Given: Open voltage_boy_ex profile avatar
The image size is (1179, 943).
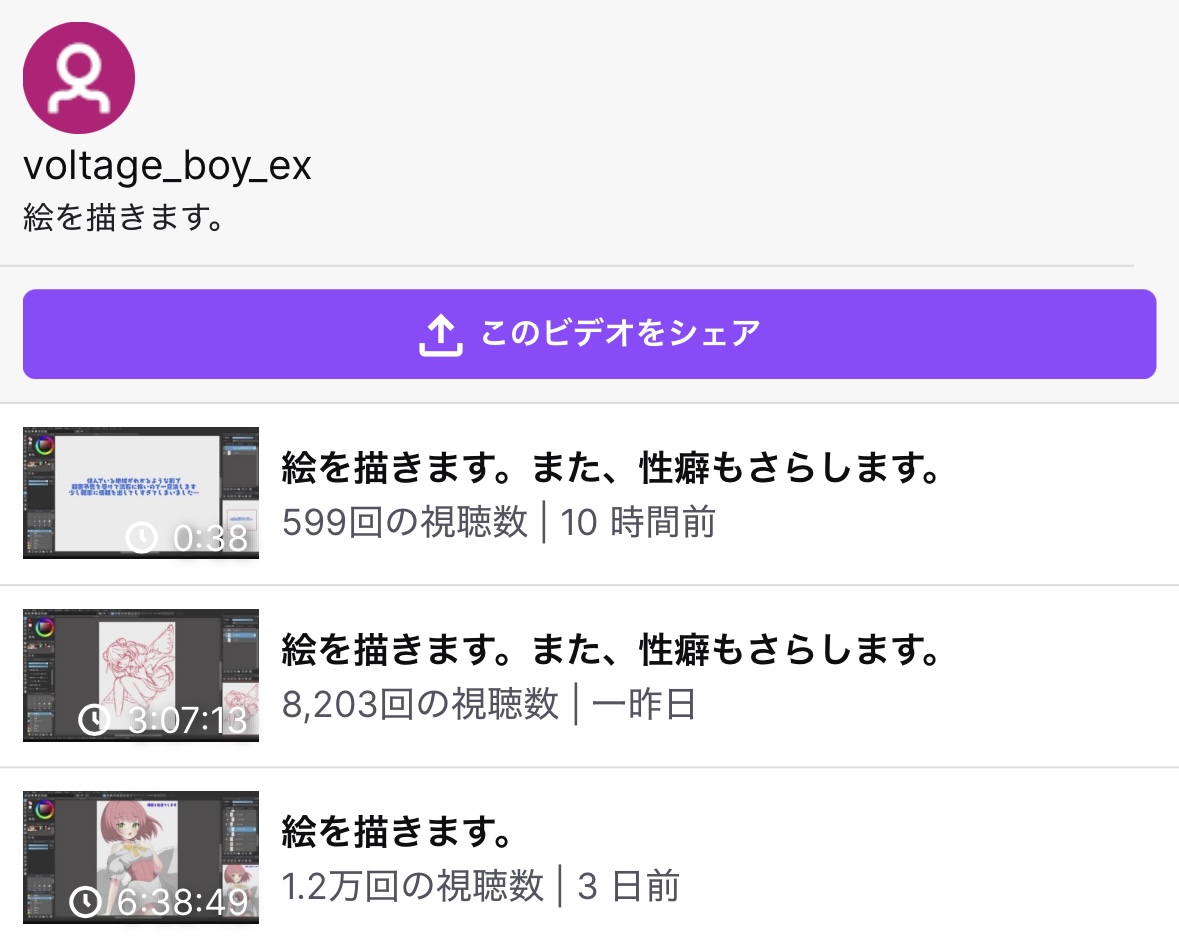Looking at the screenshot, I should (x=79, y=78).
